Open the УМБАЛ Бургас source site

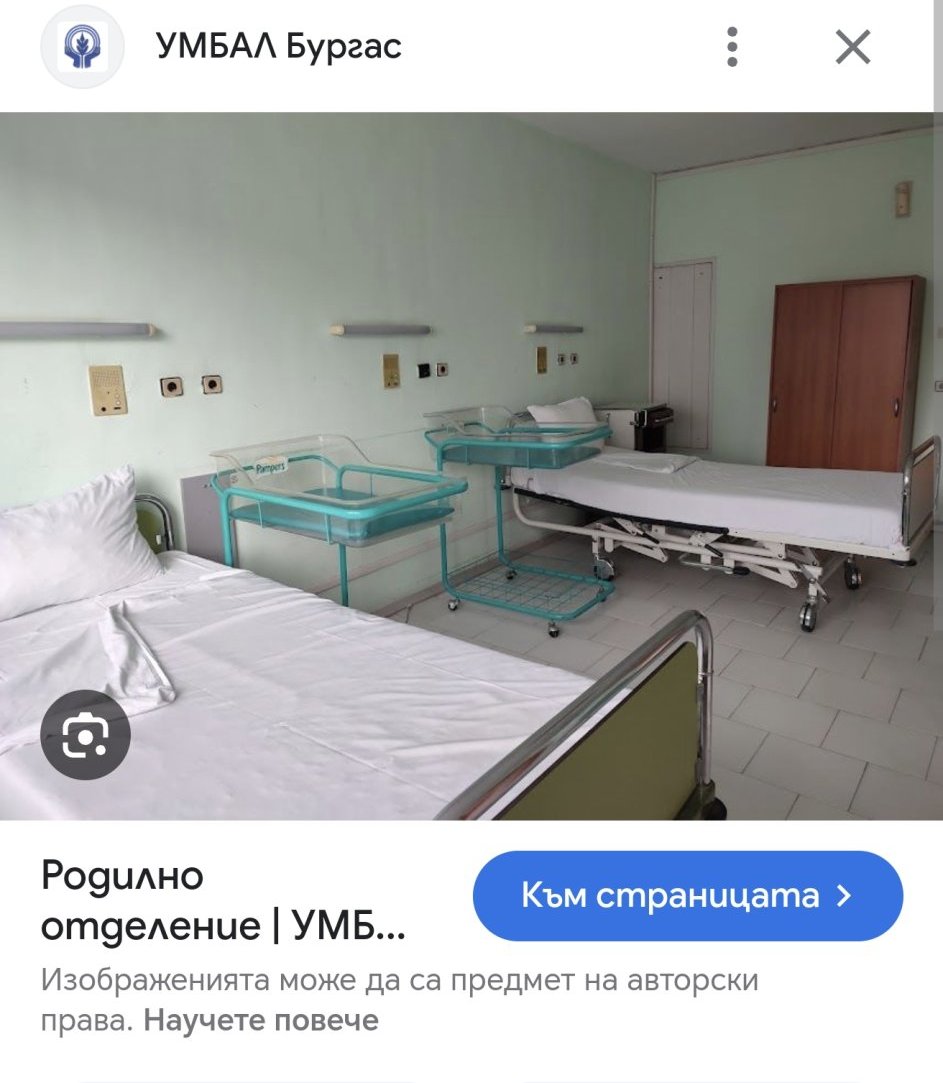coord(278,47)
